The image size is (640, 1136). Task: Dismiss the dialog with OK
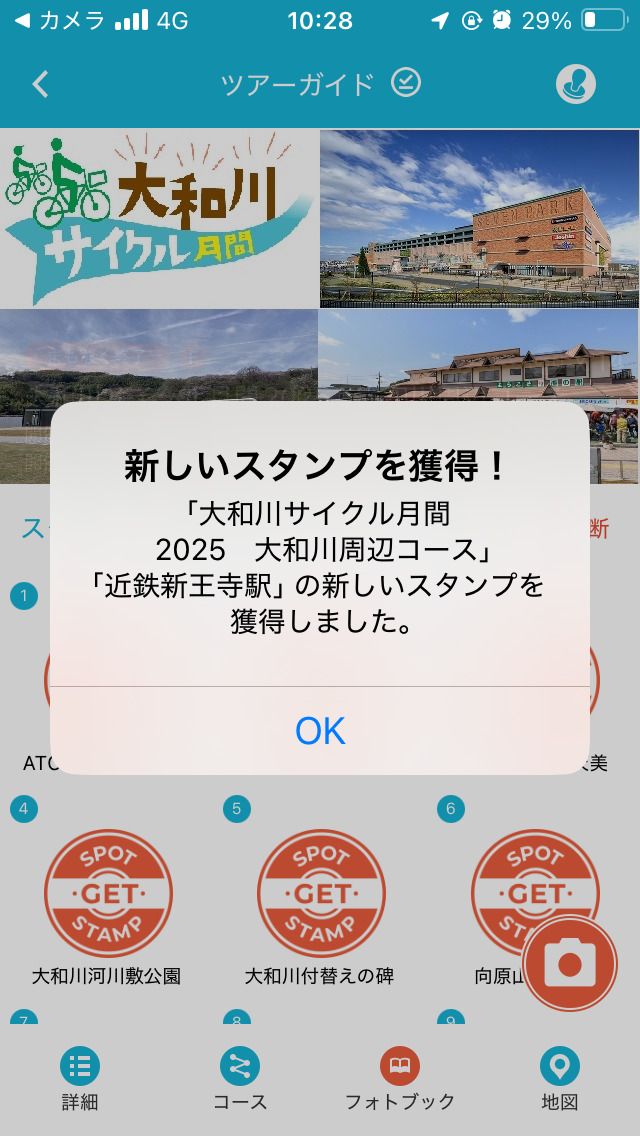[x=320, y=731]
